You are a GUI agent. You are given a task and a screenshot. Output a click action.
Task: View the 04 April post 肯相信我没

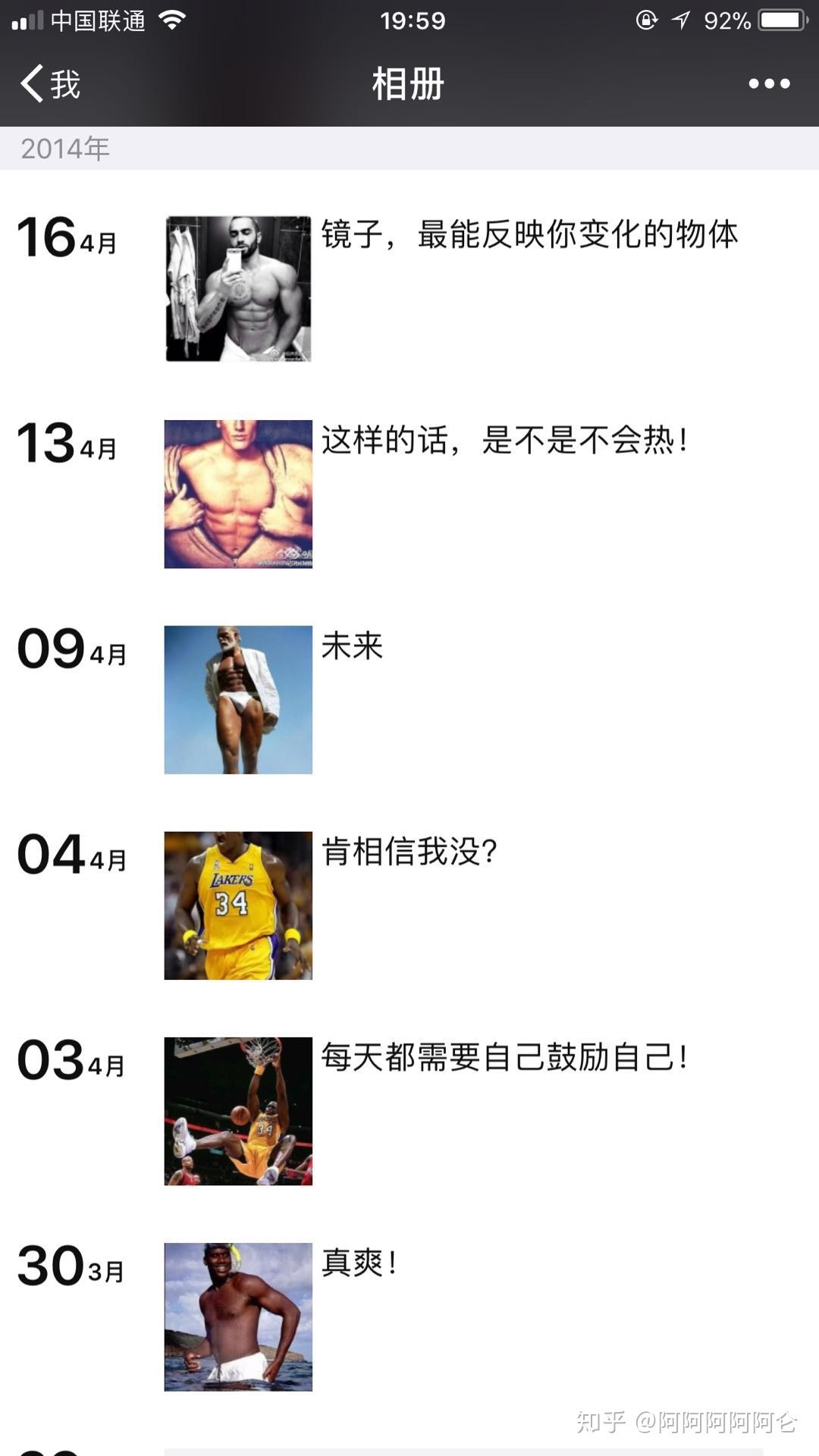[x=238, y=905]
